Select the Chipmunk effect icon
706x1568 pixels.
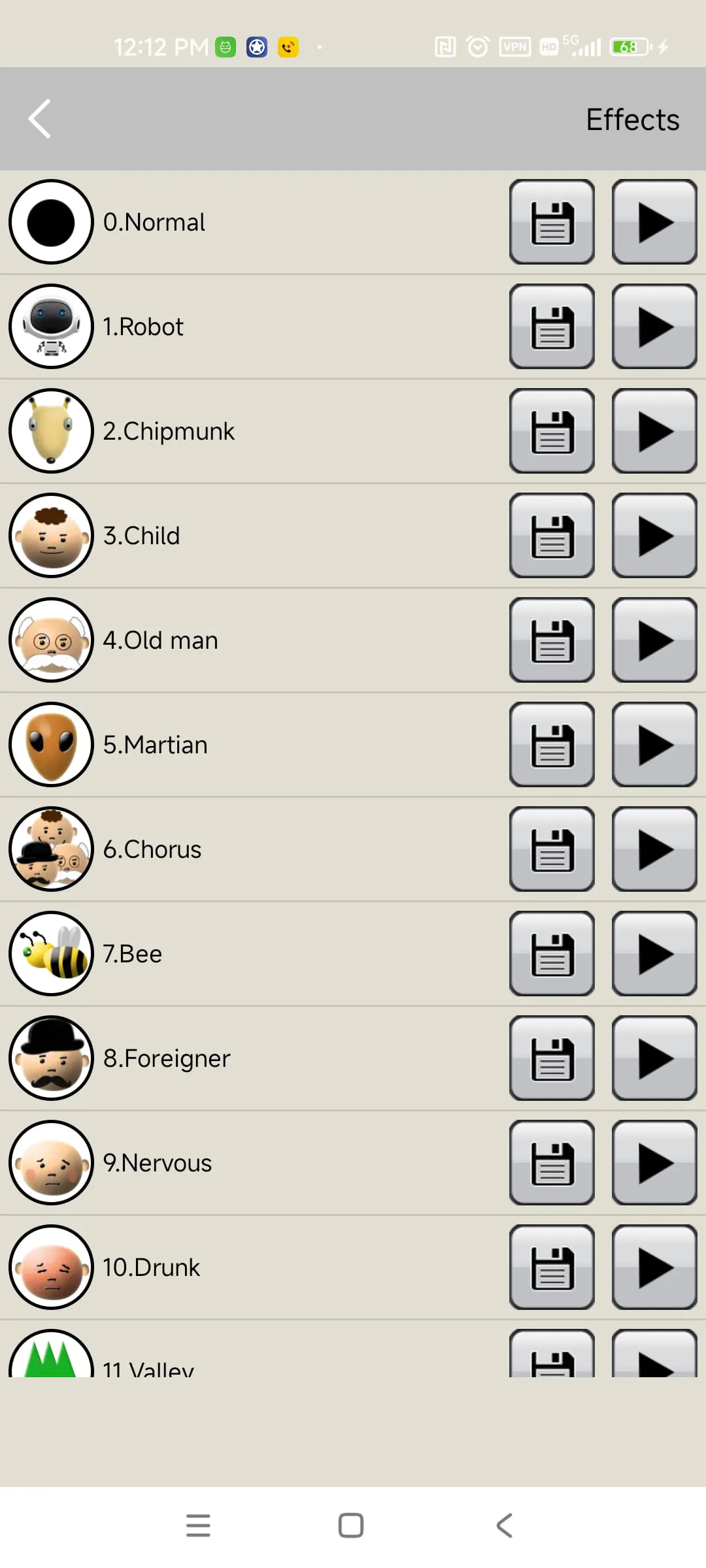pyautogui.click(x=51, y=431)
